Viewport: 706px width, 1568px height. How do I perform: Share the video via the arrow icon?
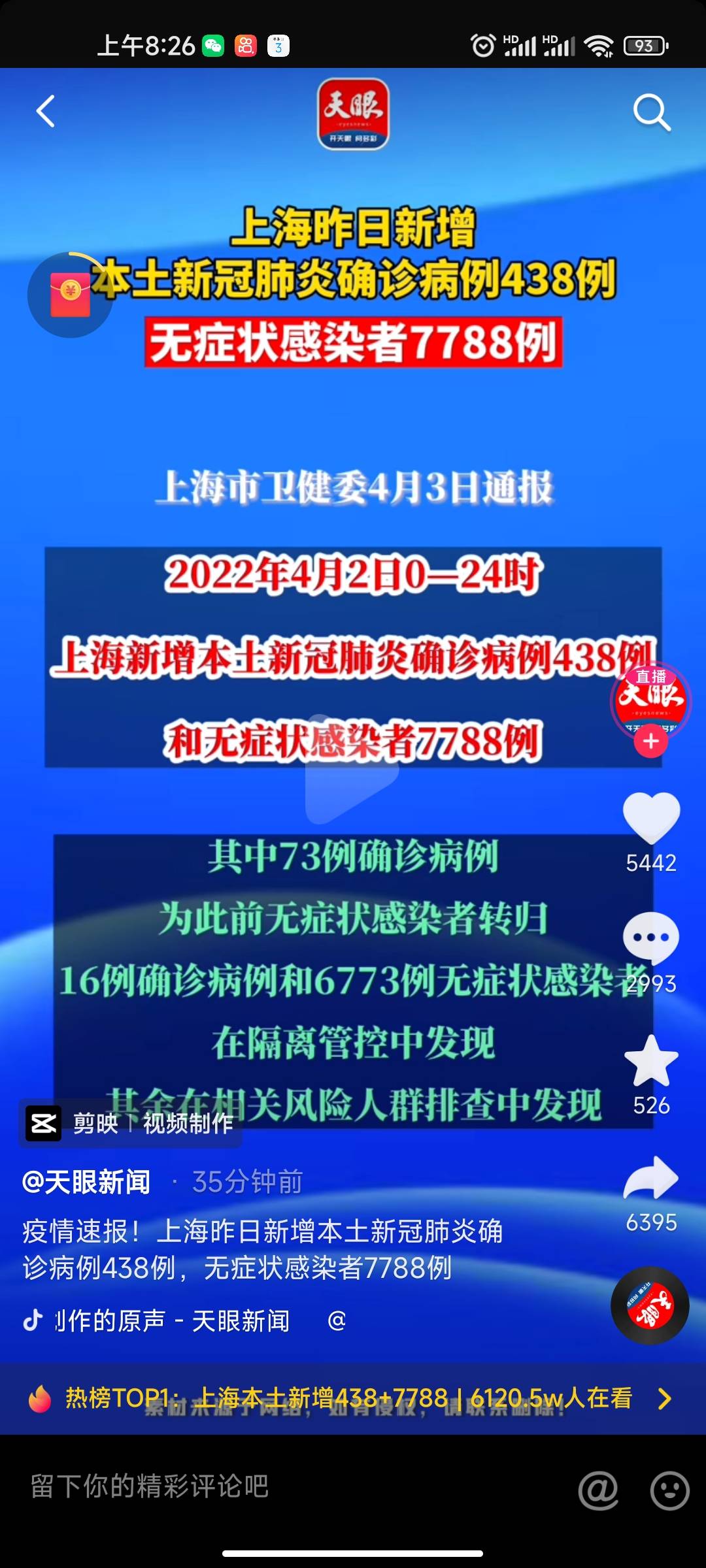point(649,1176)
